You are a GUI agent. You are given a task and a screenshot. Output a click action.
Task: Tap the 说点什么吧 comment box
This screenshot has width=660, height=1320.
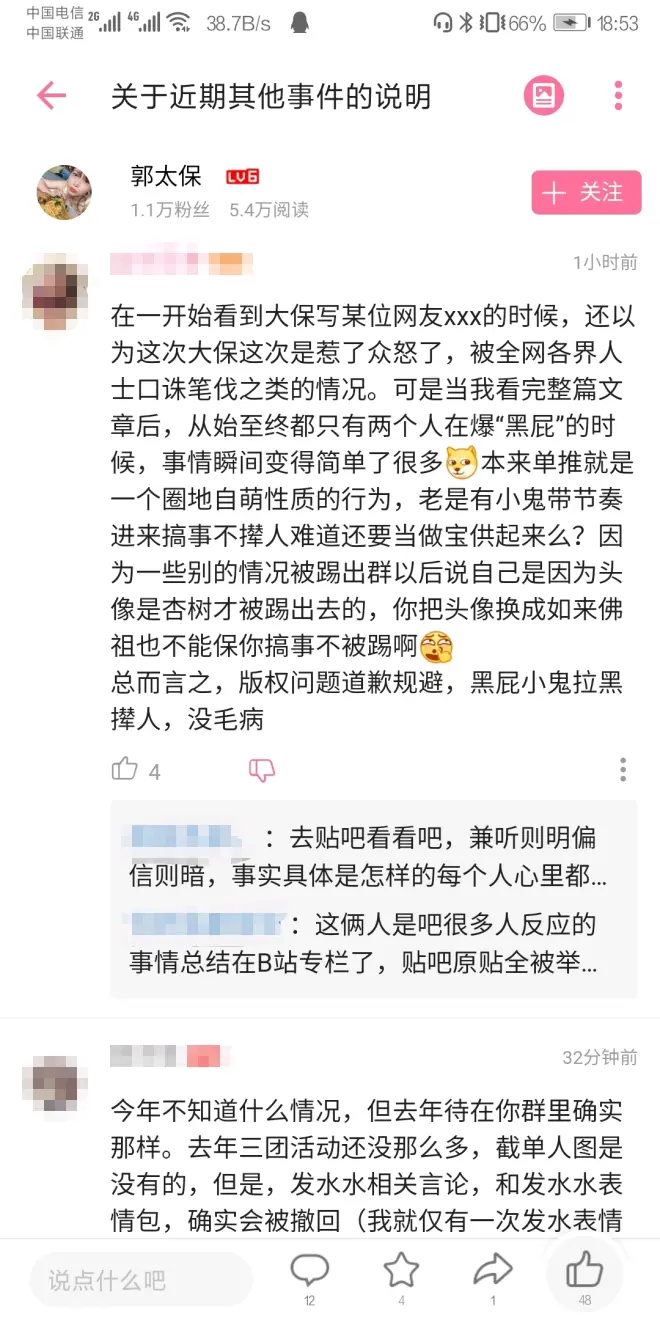[x=140, y=1279]
